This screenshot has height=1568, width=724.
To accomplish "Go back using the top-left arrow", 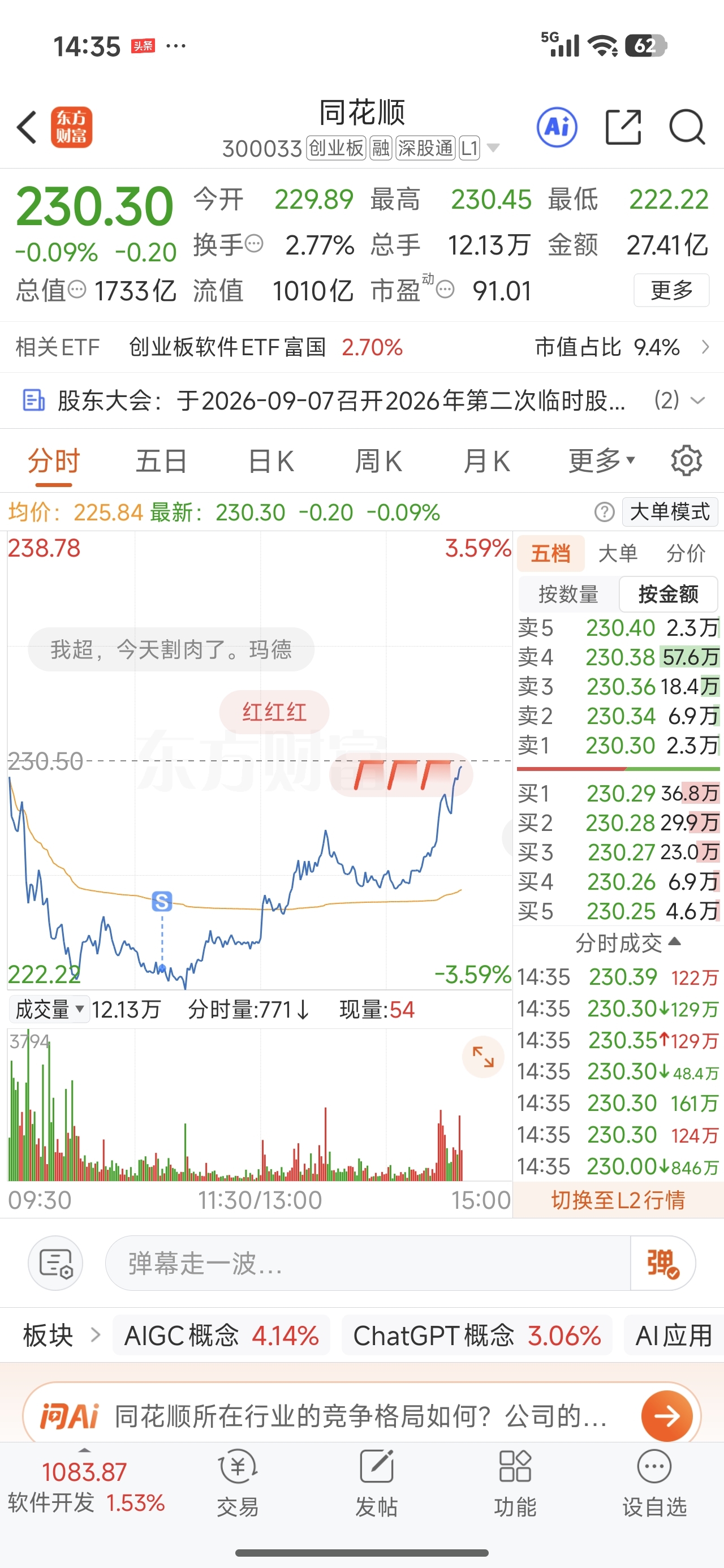I will tap(27, 127).
